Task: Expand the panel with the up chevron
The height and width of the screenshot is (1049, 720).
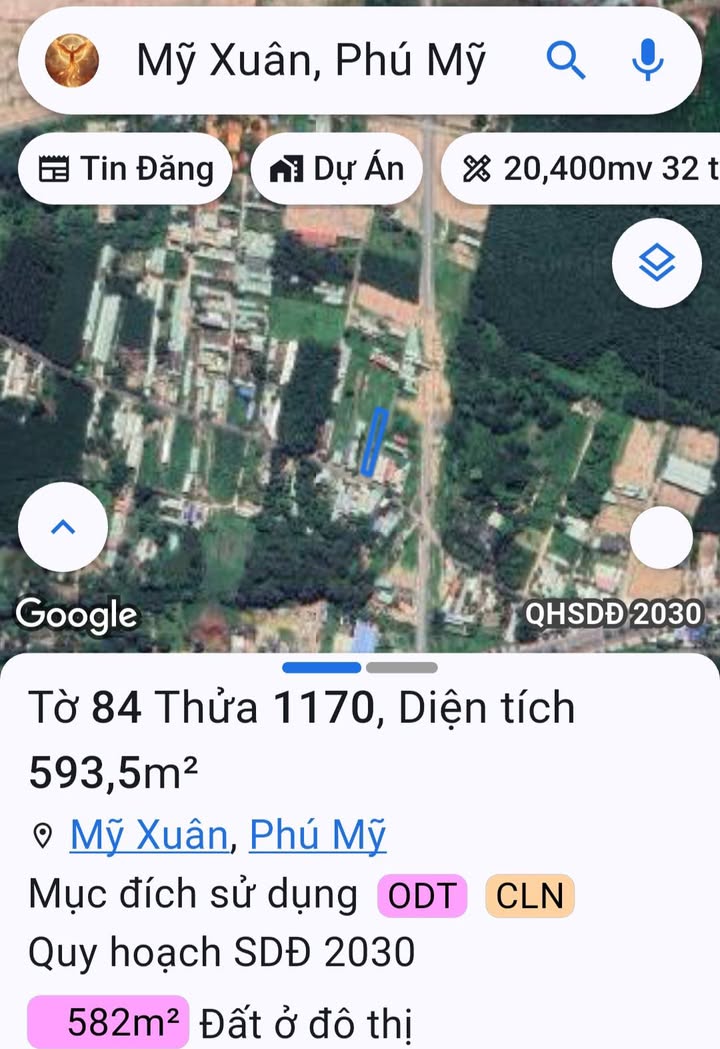Action: (x=63, y=527)
